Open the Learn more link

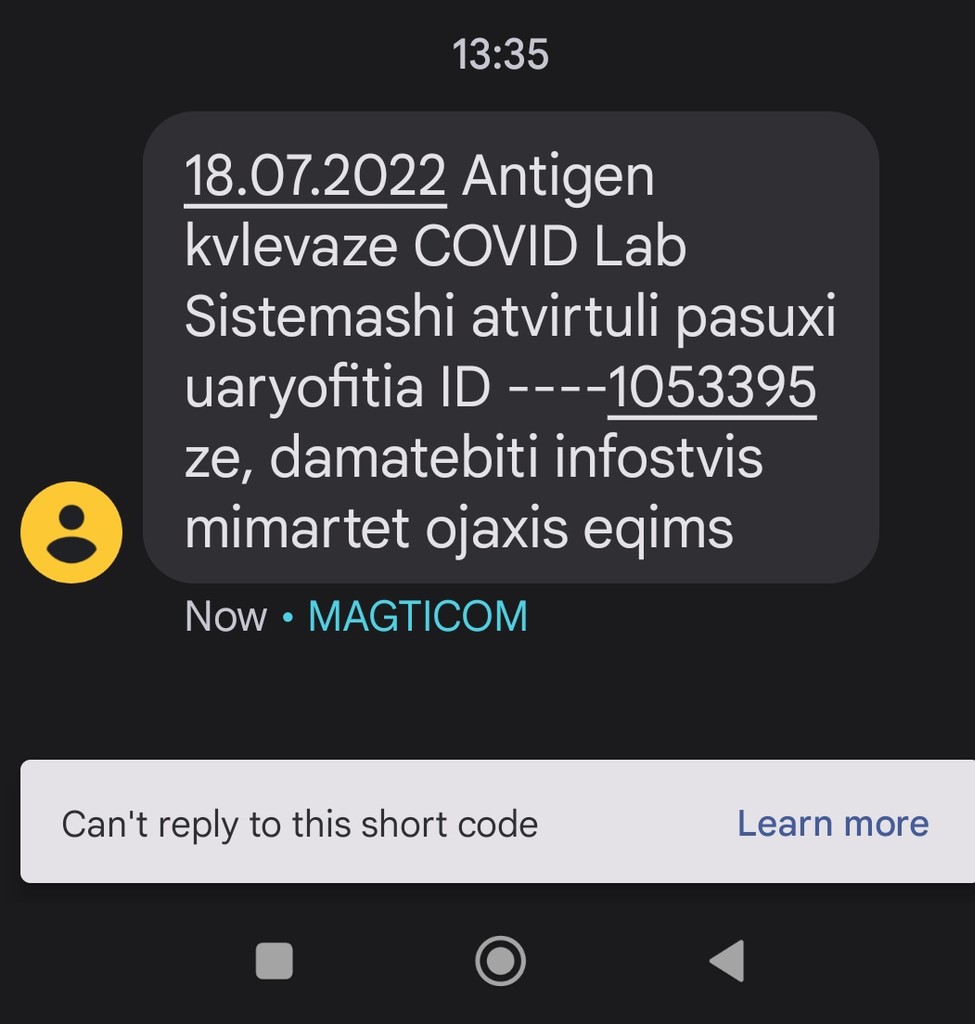(x=832, y=823)
